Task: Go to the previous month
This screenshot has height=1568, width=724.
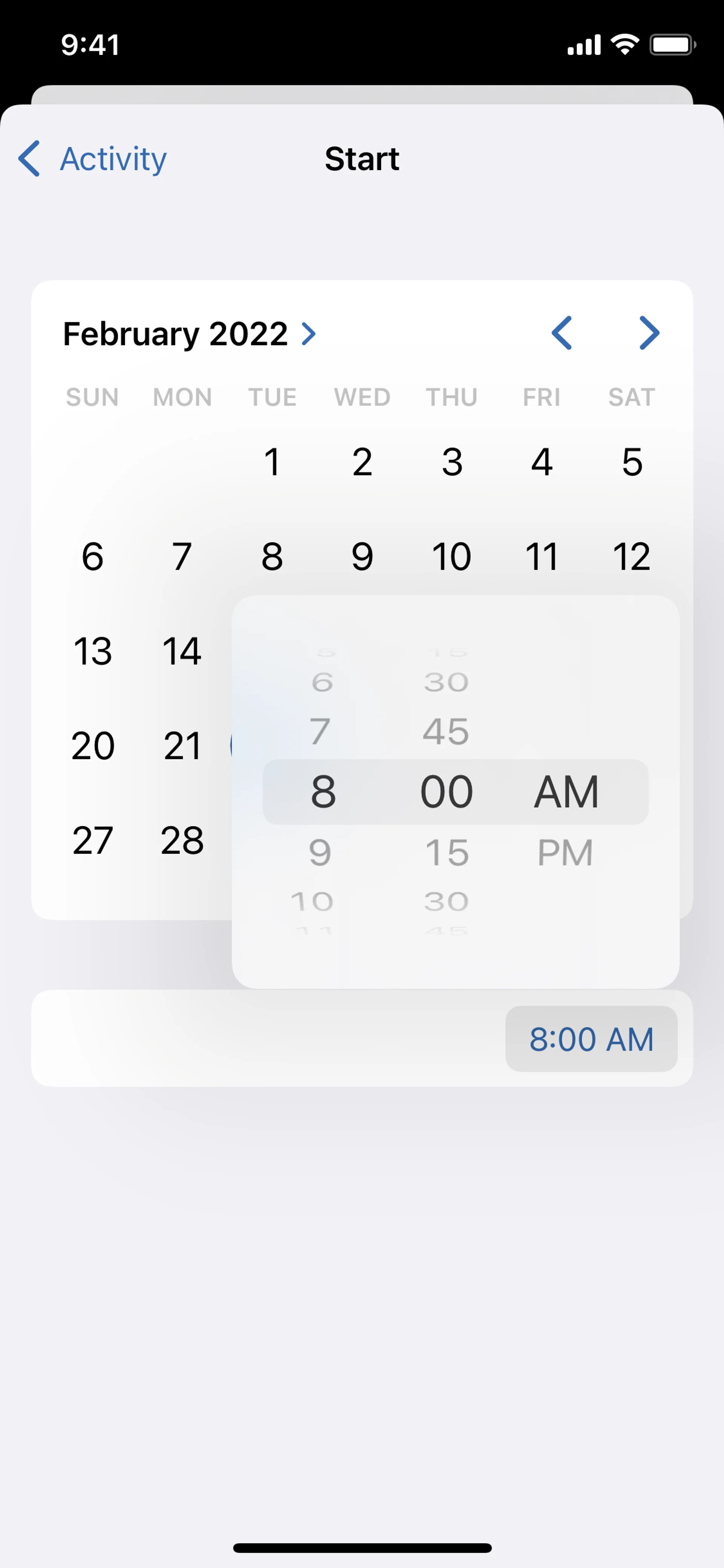Action: click(x=561, y=333)
